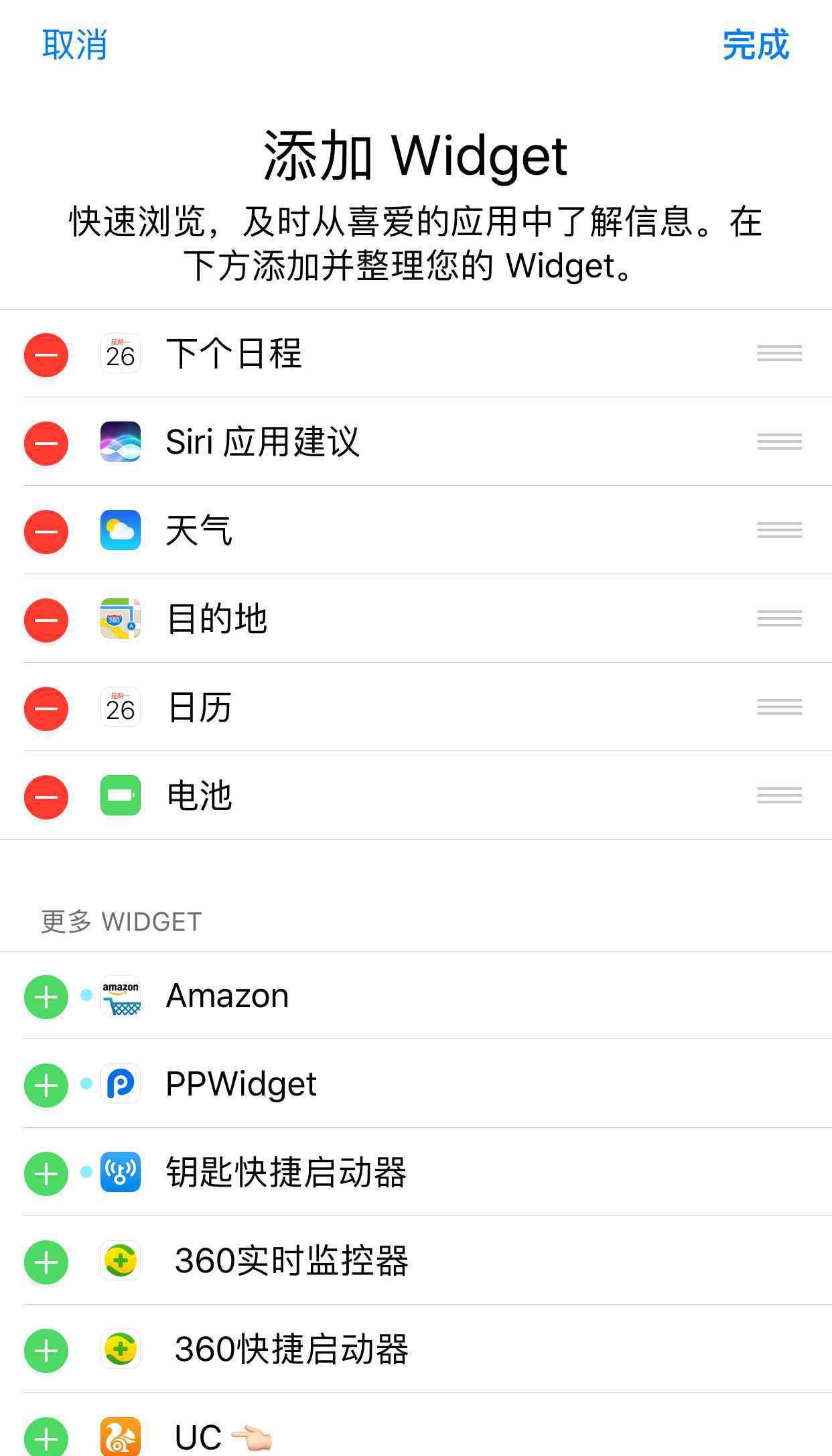
Task: Remove the 目的地 widget
Action: (46, 620)
